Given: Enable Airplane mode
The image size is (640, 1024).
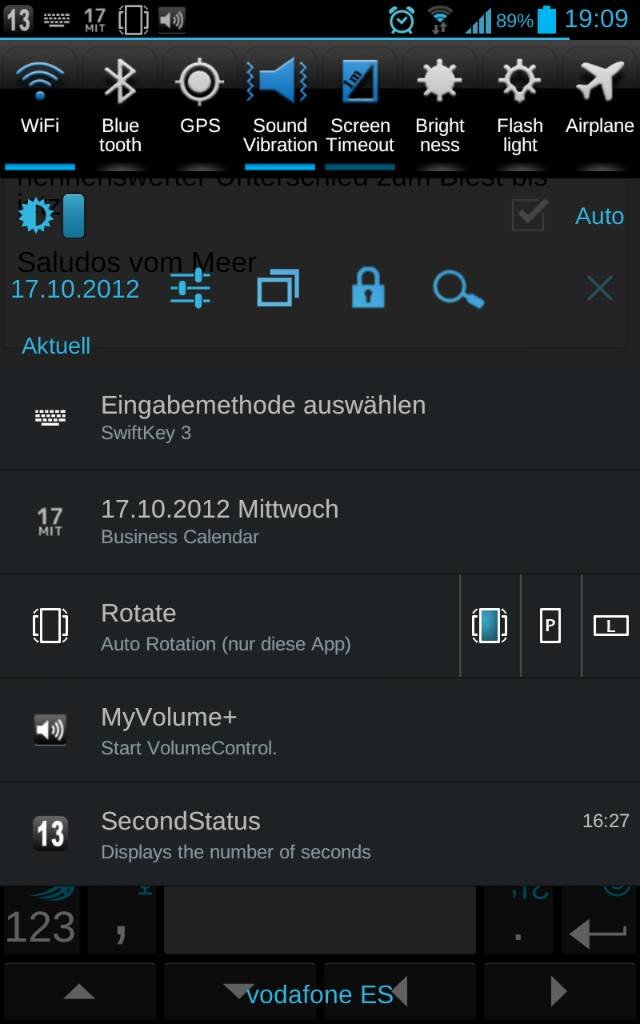Looking at the screenshot, I should (x=600, y=108).
